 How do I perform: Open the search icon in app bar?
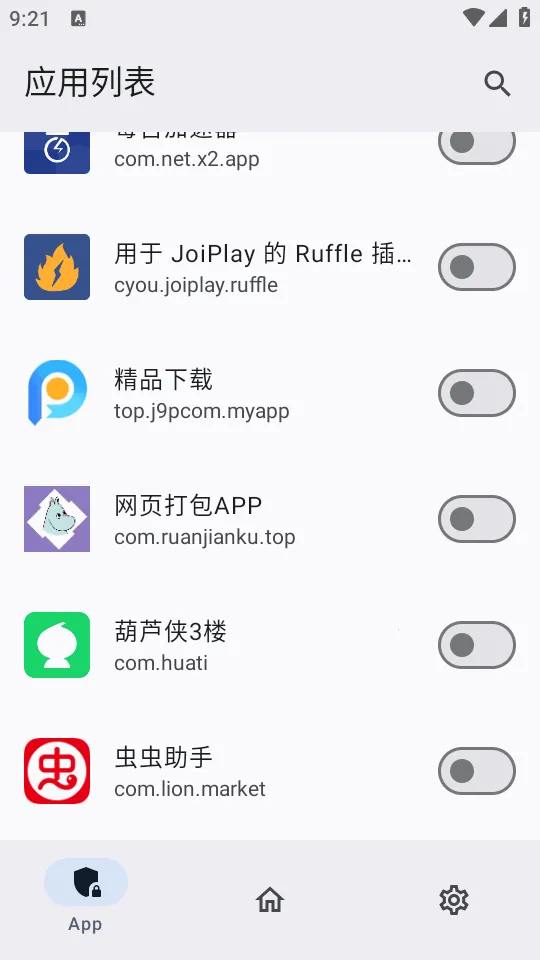tap(497, 83)
